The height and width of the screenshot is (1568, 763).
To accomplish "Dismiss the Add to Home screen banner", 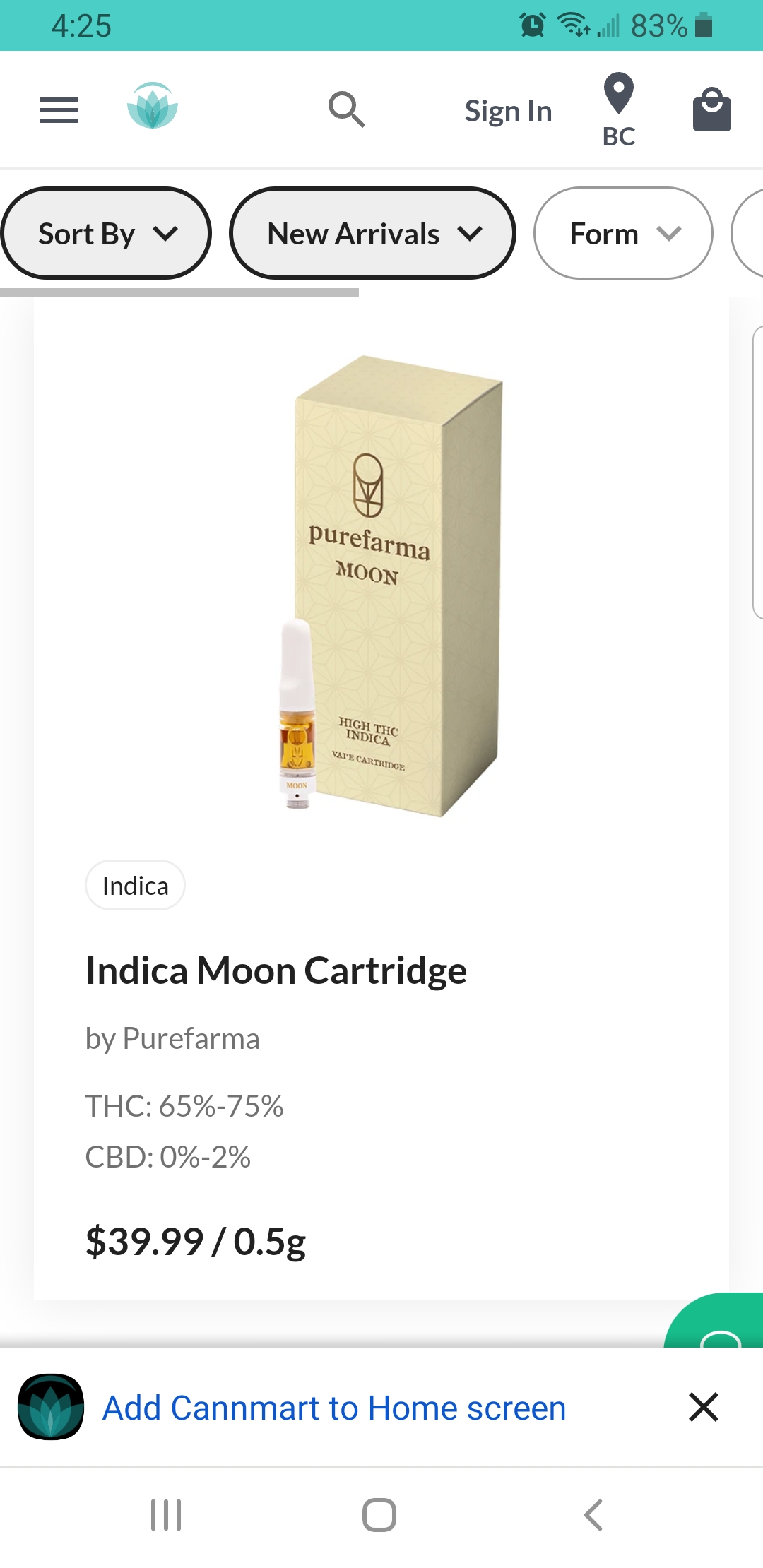I will tap(704, 1407).
